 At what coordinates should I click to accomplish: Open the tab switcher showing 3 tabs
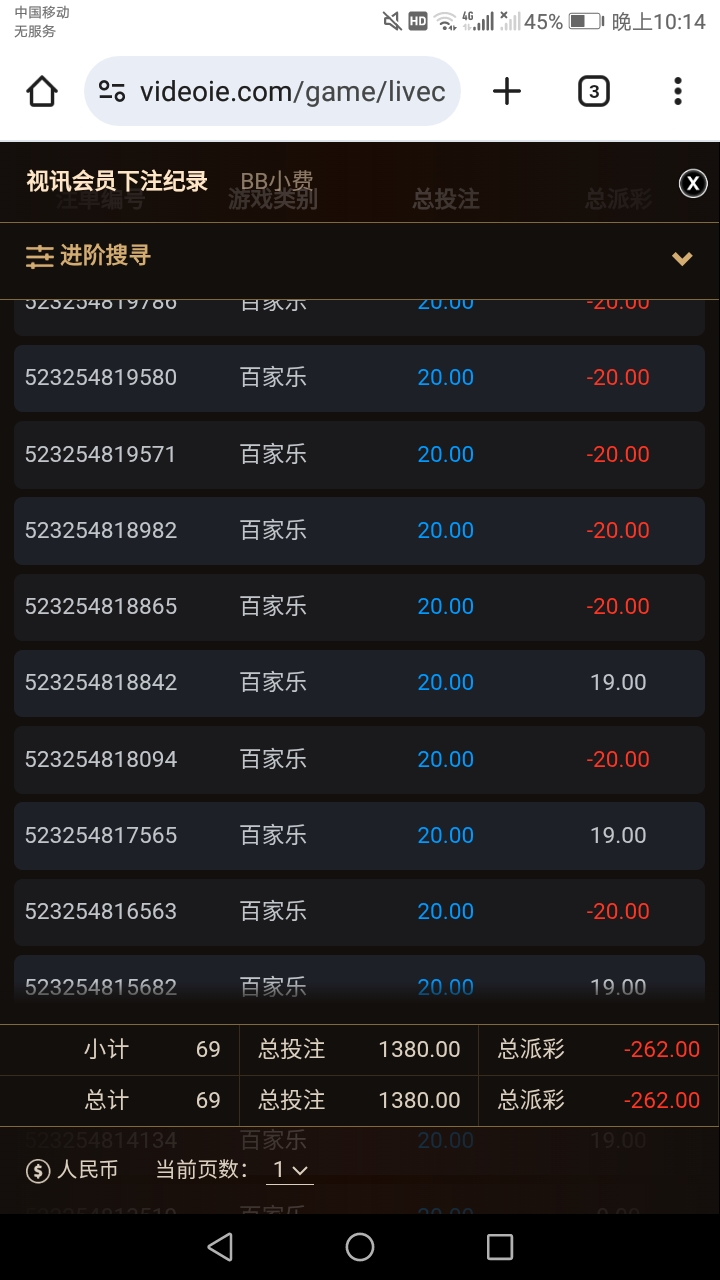coord(593,91)
